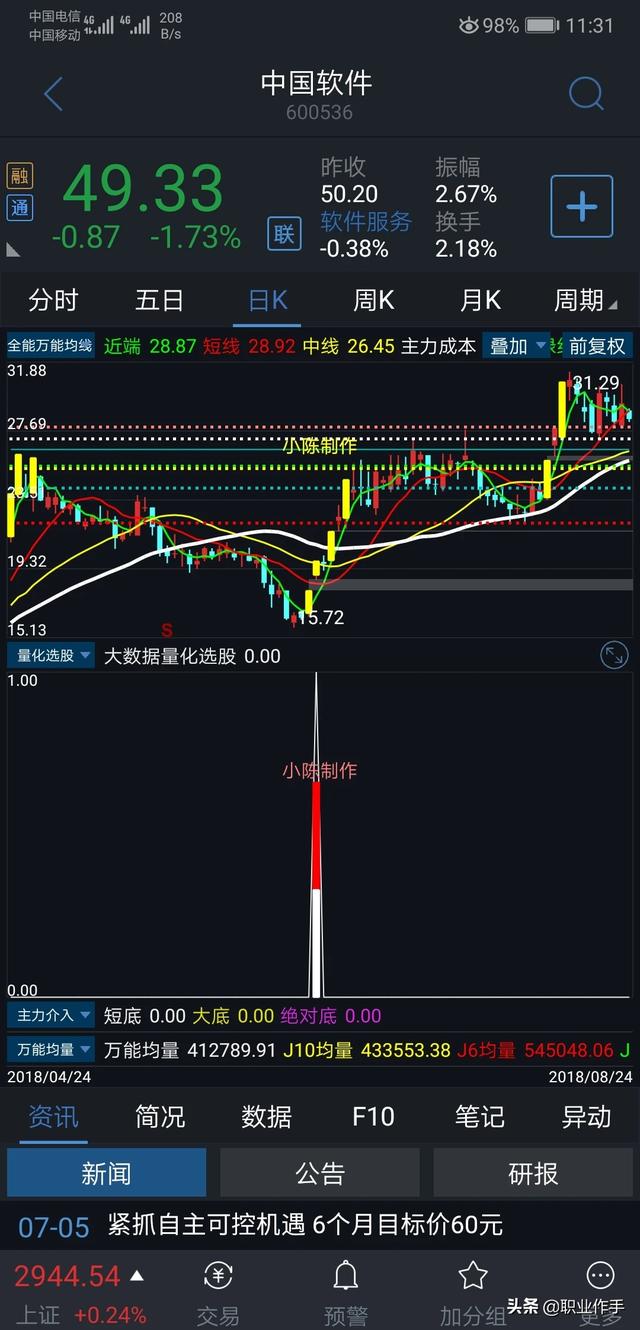The height and width of the screenshot is (1330, 640).
Task: Select the 研报 segment
Action: tap(533, 1173)
